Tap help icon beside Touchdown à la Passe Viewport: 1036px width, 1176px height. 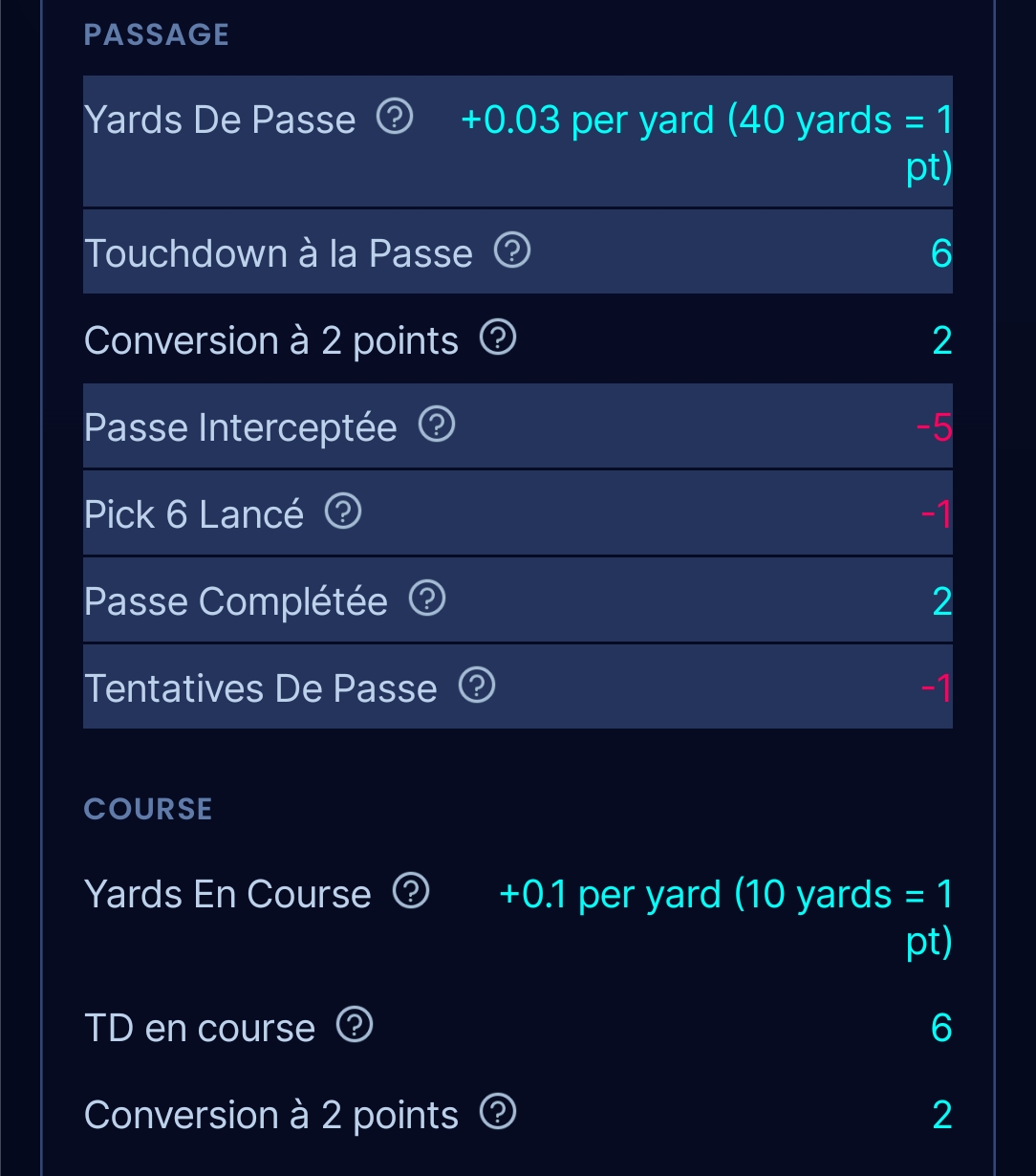(512, 251)
